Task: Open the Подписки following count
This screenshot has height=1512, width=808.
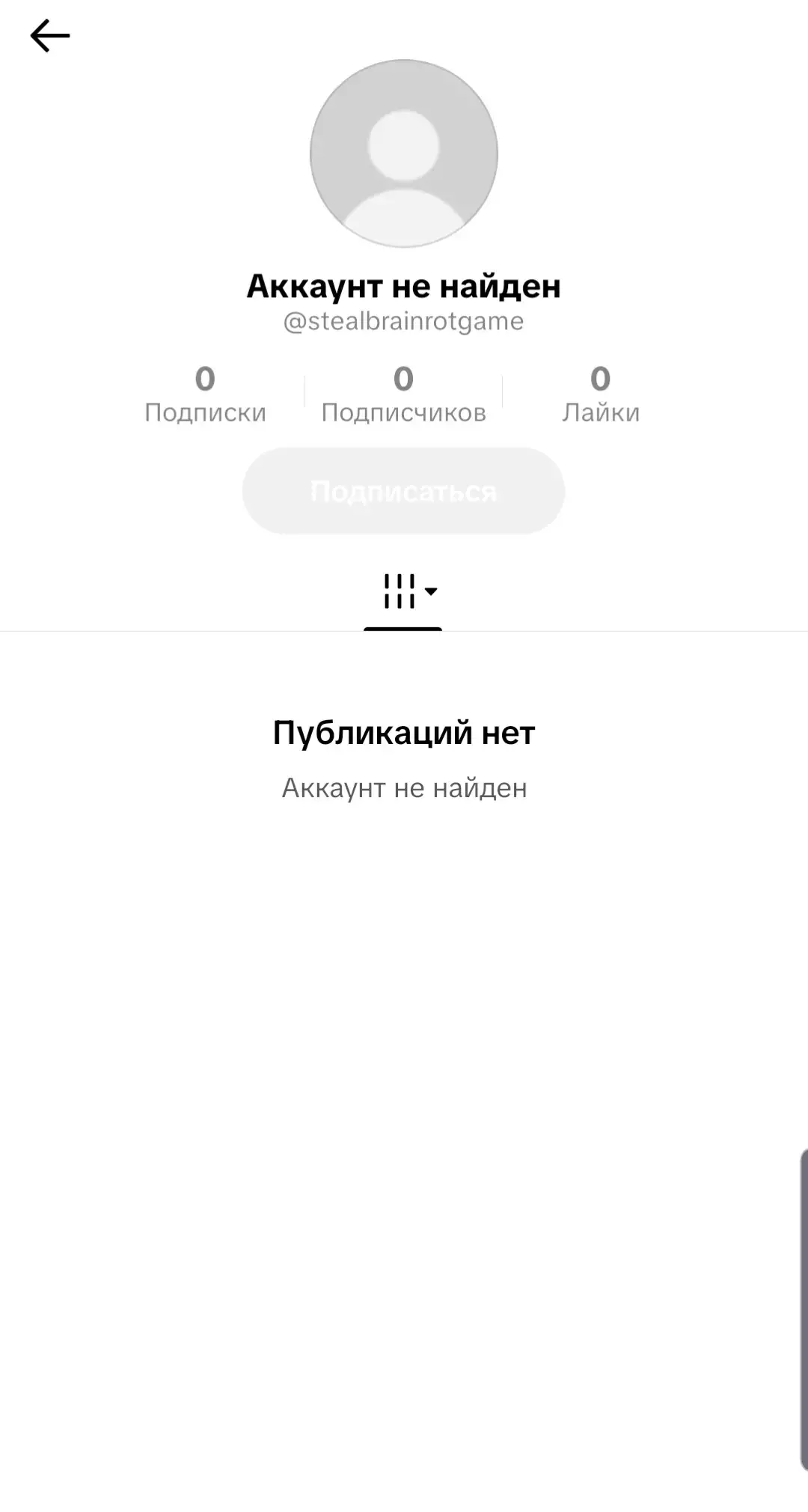Action: (205, 394)
